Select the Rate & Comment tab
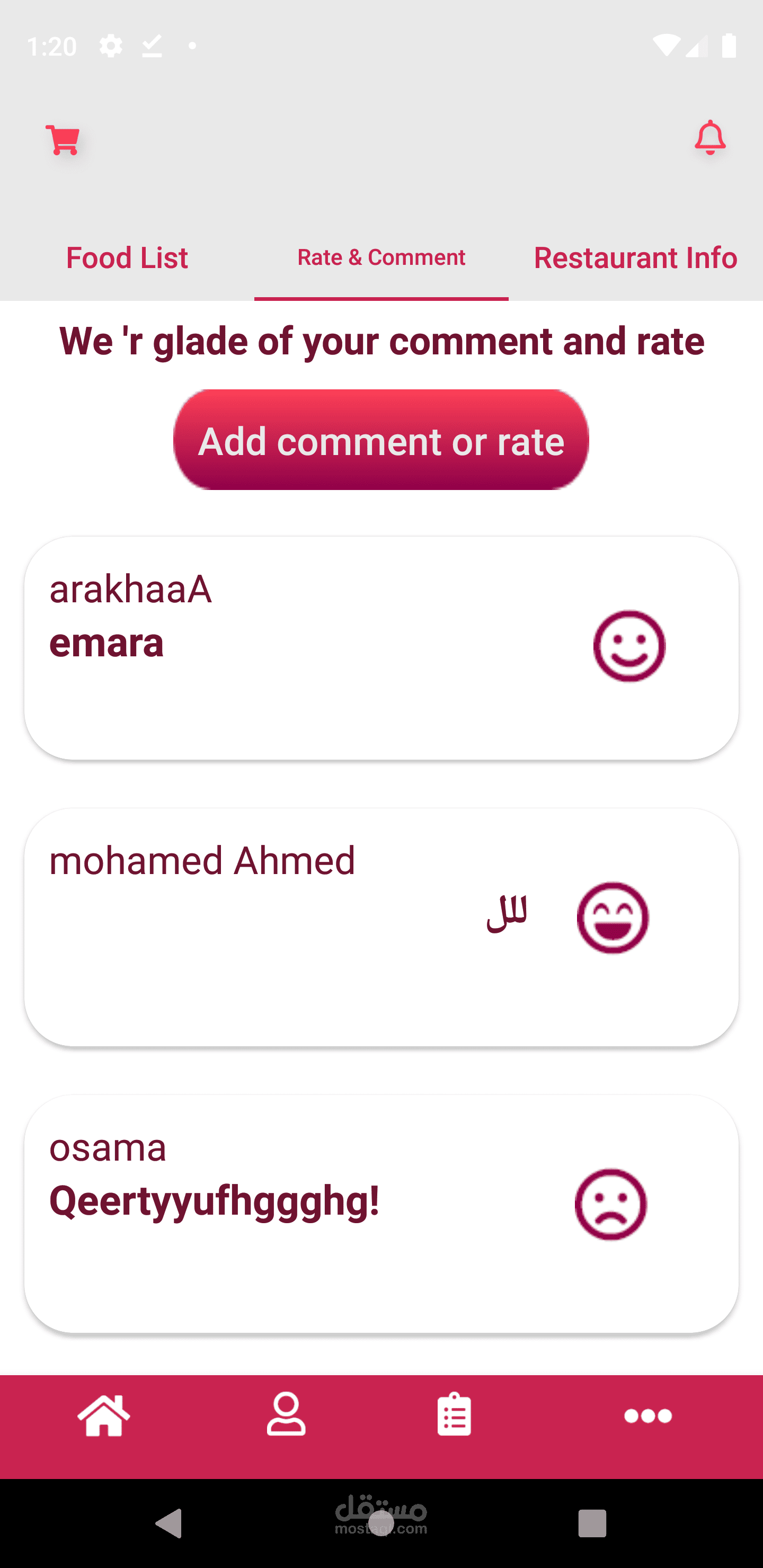The width and height of the screenshot is (763, 1568). pyautogui.click(x=381, y=257)
